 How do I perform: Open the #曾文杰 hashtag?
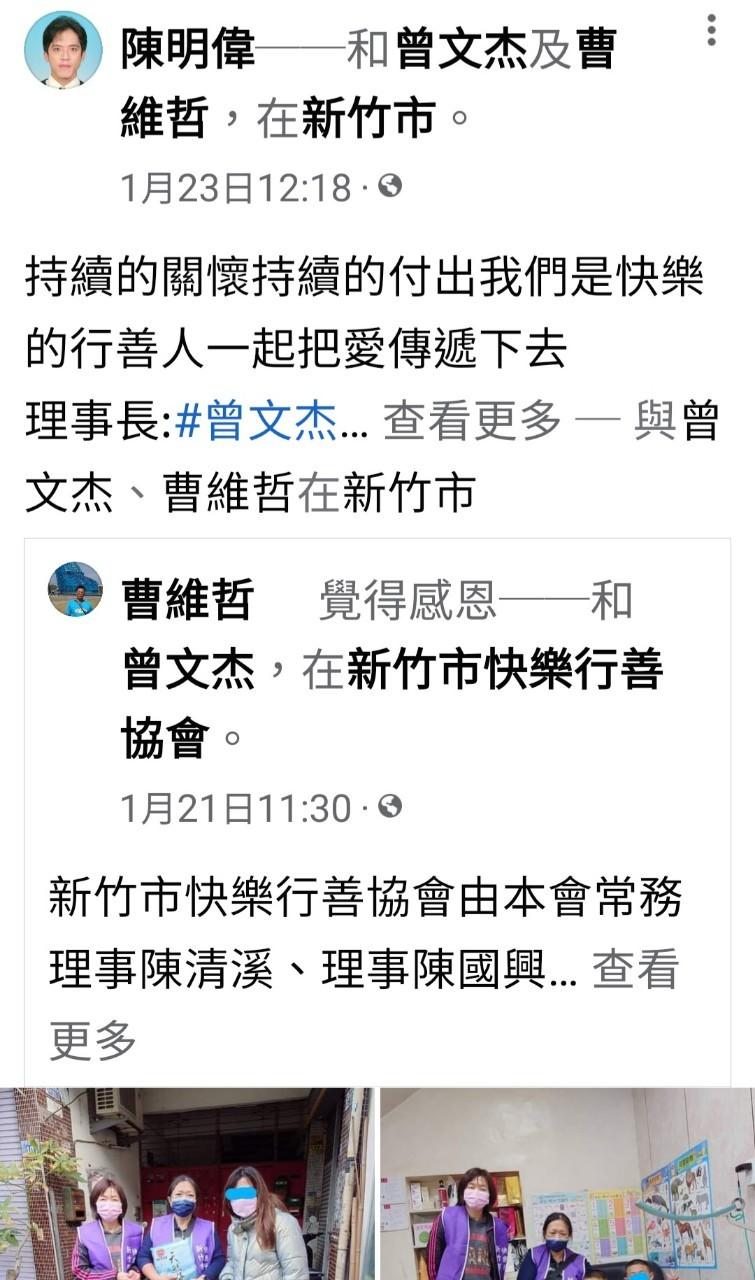coord(256,423)
